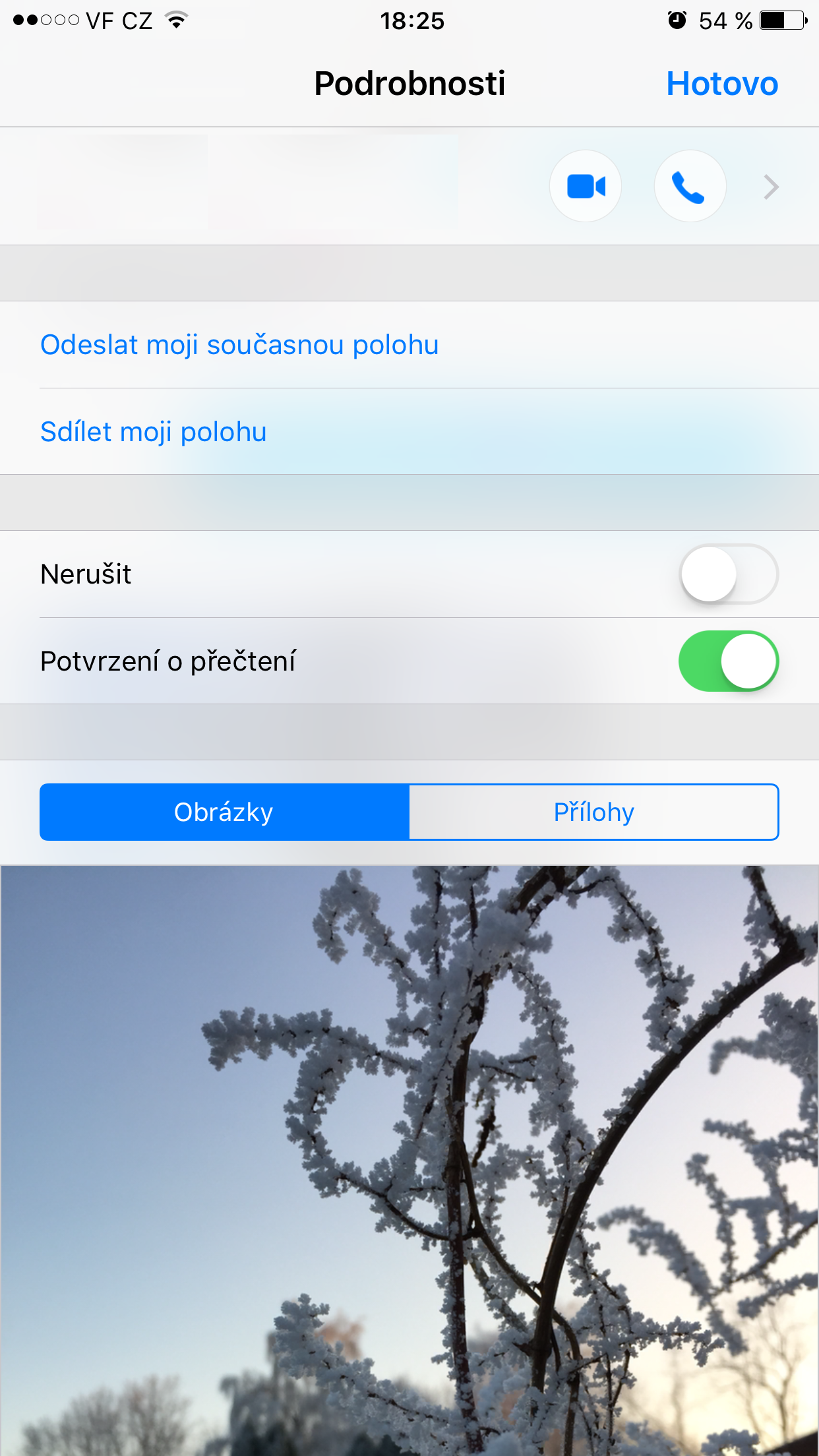Select the Obrázky tab

[224, 812]
